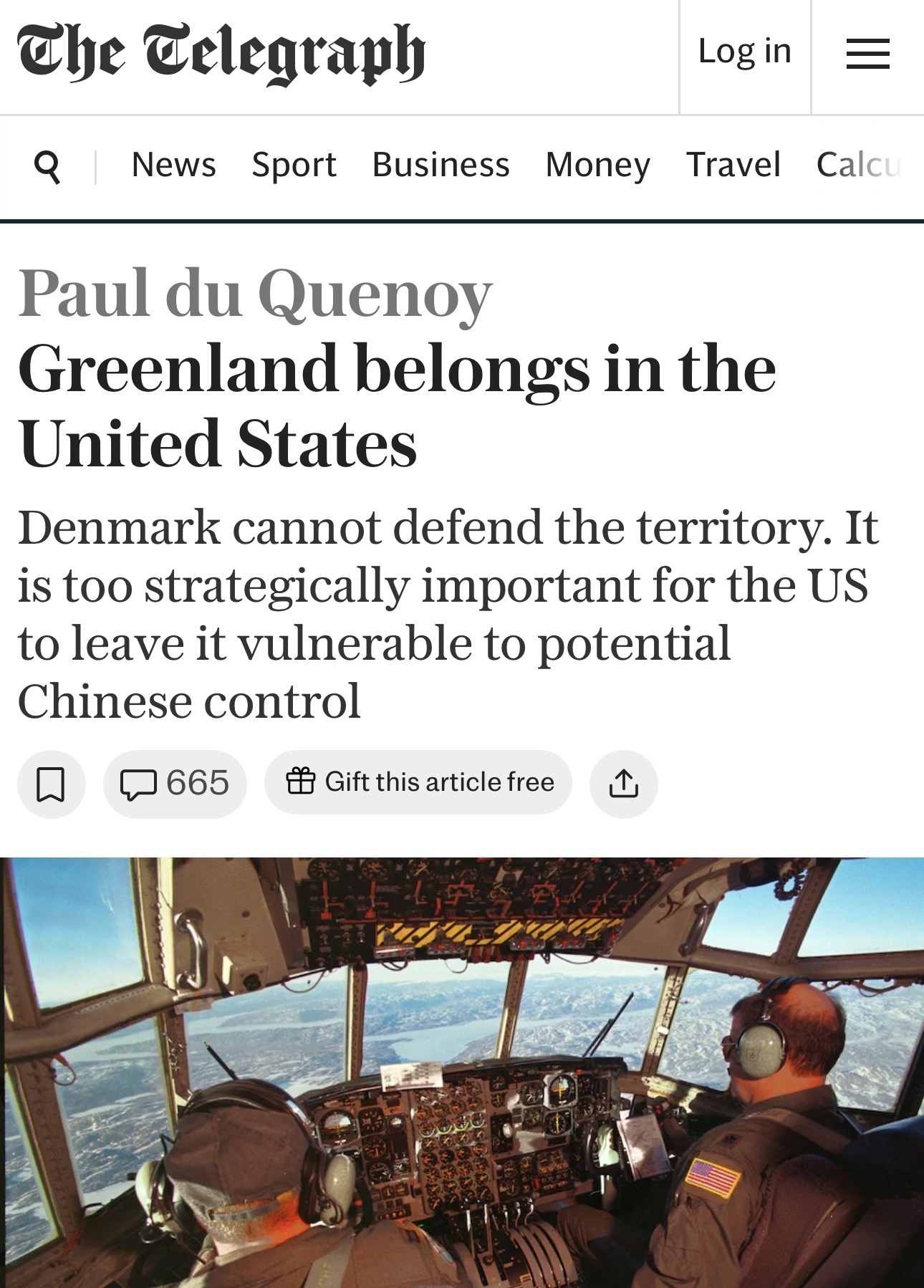Viewport: 924px width, 1288px height.
Task: Select the Money section
Action: (597, 165)
